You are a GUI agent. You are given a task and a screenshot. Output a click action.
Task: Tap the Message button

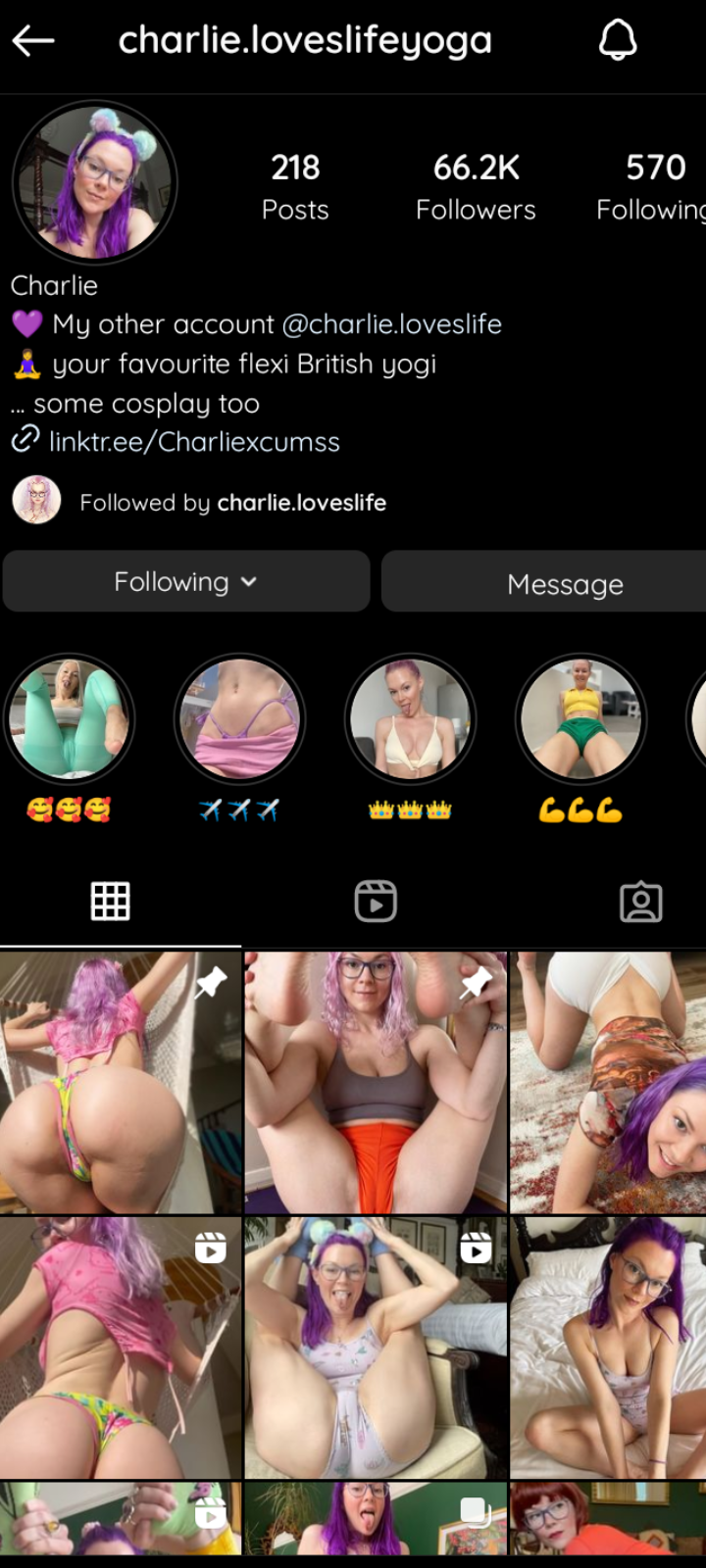pos(565,584)
